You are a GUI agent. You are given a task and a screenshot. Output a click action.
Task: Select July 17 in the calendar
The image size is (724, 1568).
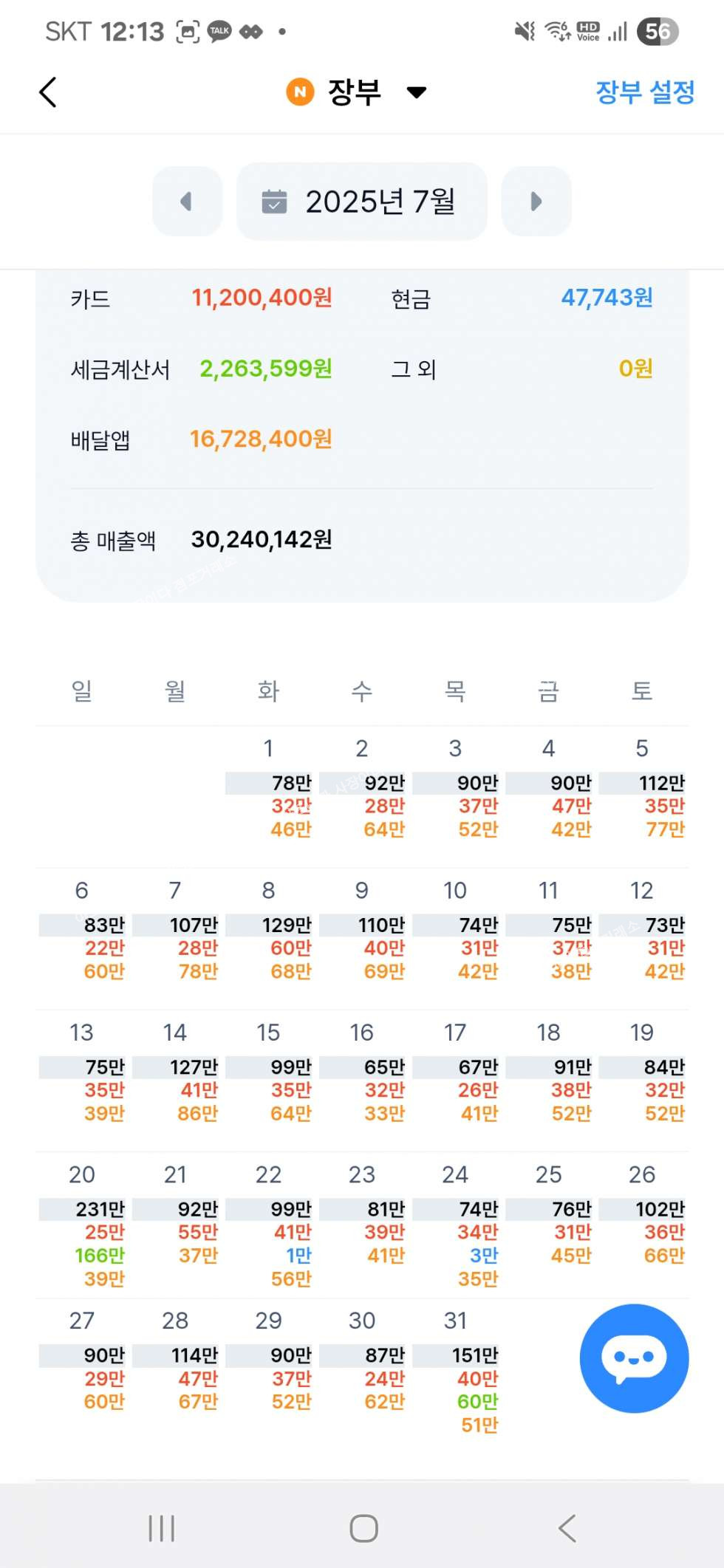[456, 1075]
